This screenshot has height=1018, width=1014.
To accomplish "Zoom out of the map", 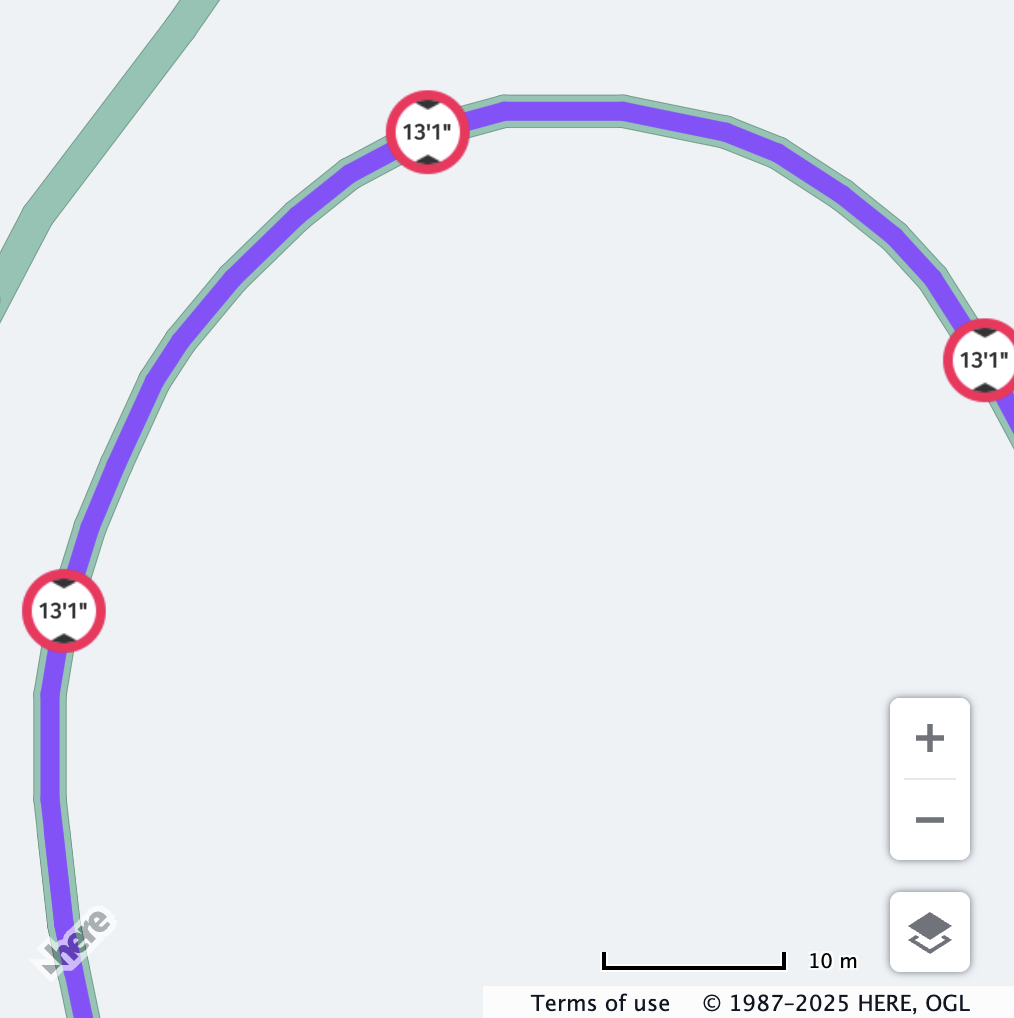I will click(929, 820).
